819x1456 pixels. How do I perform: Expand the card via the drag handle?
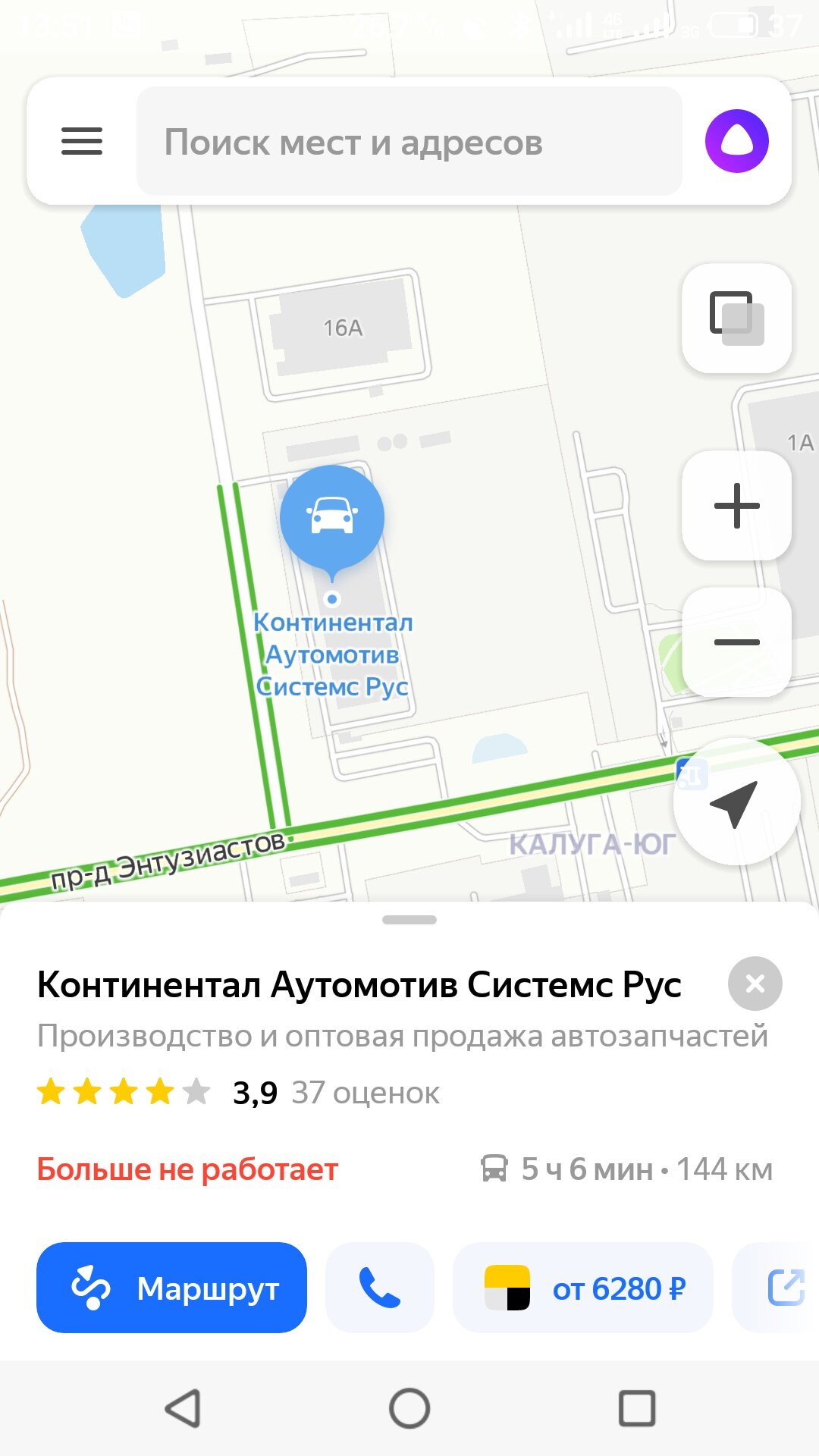coord(409,920)
